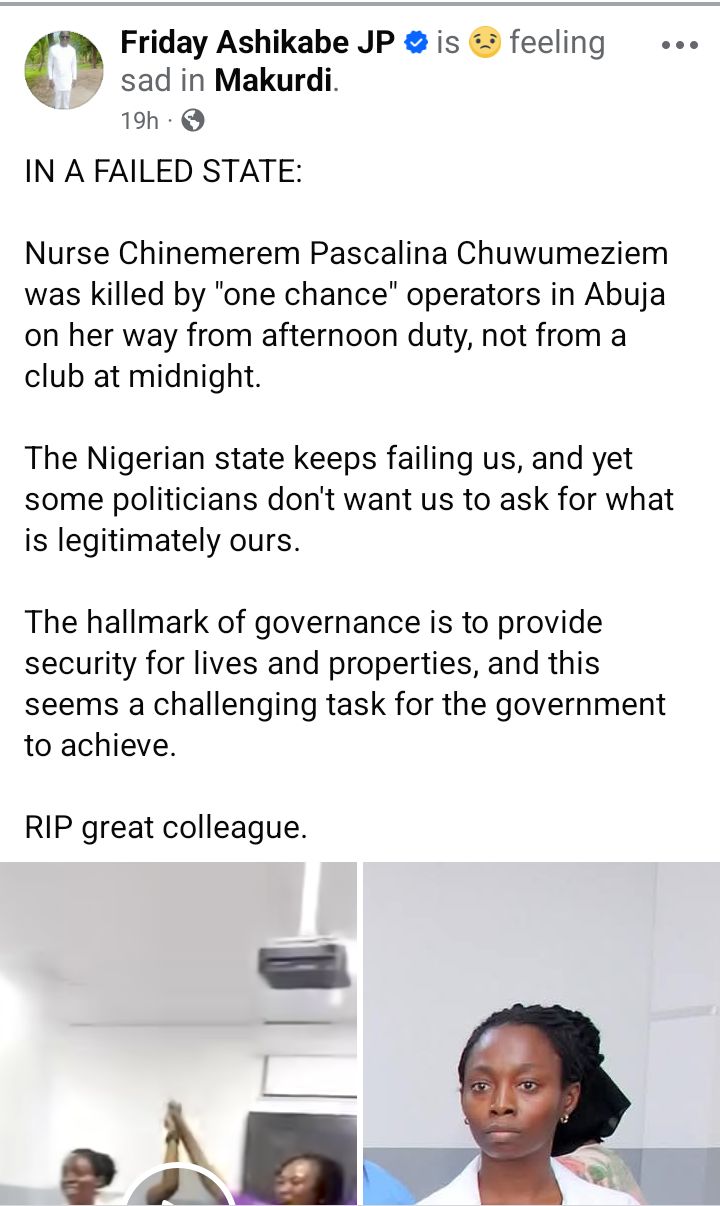Open Friday Ashikabe JP's profile name link
The height and width of the screenshot is (1206, 720).
(257, 42)
